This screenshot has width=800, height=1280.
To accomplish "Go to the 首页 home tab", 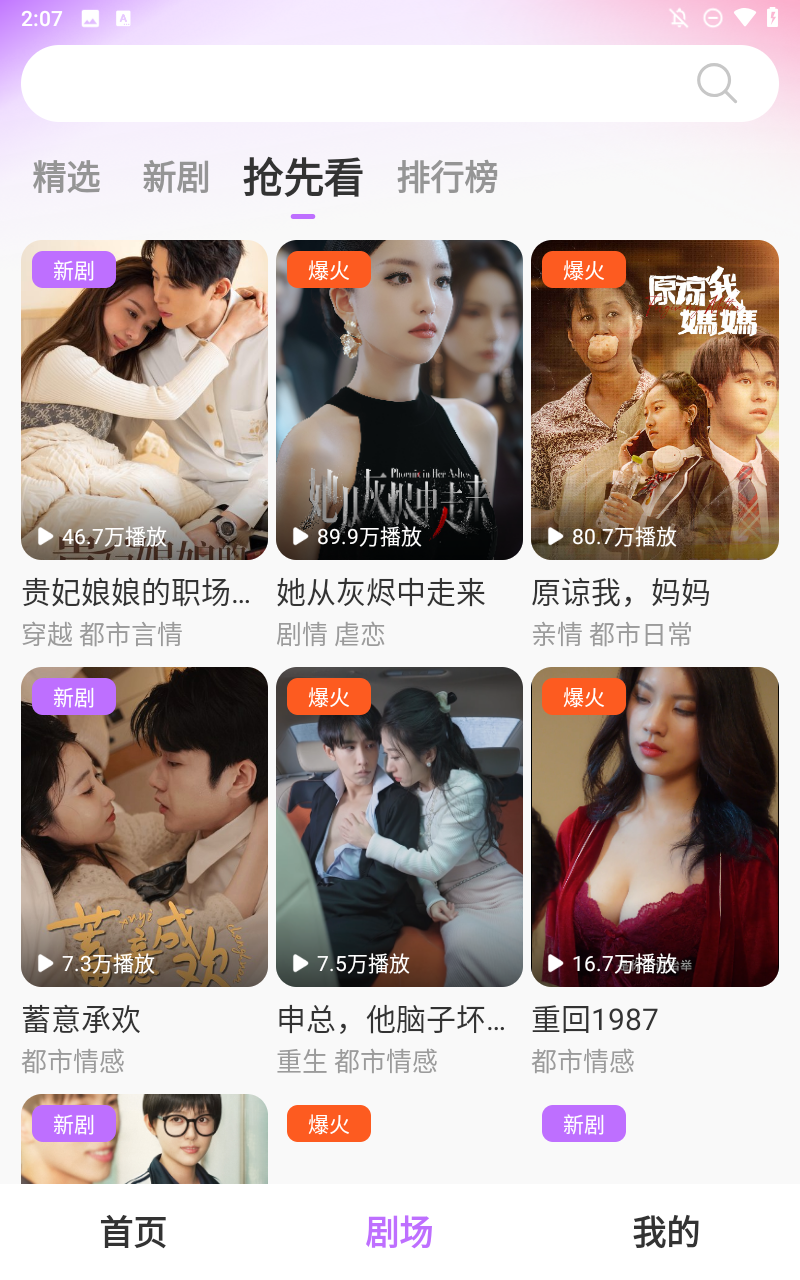I will point(133,1232).
